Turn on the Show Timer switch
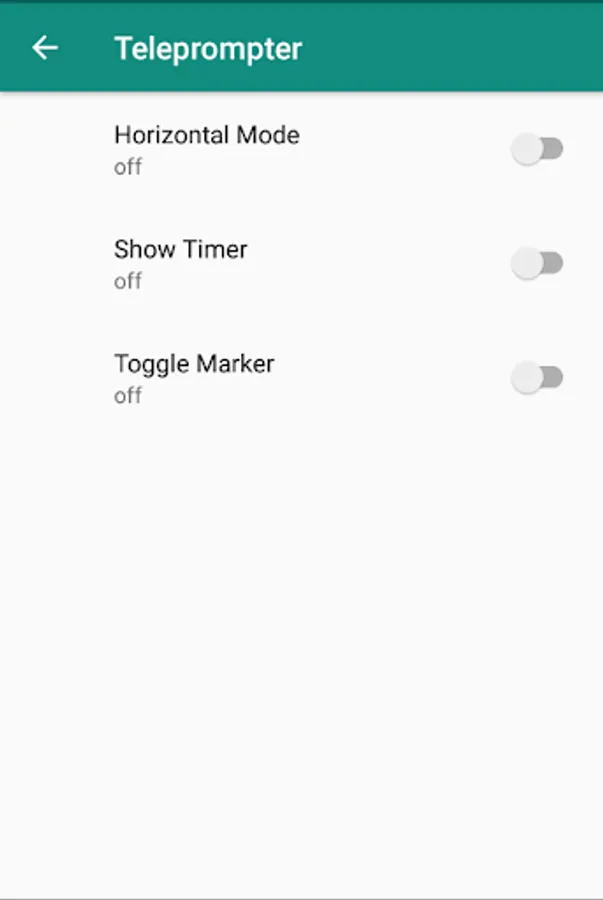This screenshot has height=900, width=603. tap(537, 264)
